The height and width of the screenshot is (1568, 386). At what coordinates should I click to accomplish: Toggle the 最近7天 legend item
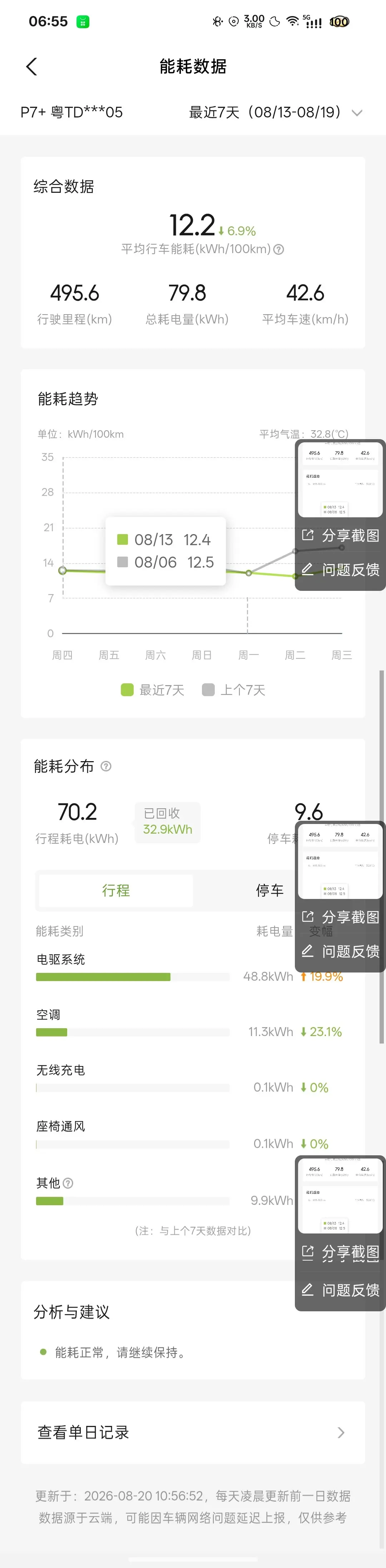(153, 690)
